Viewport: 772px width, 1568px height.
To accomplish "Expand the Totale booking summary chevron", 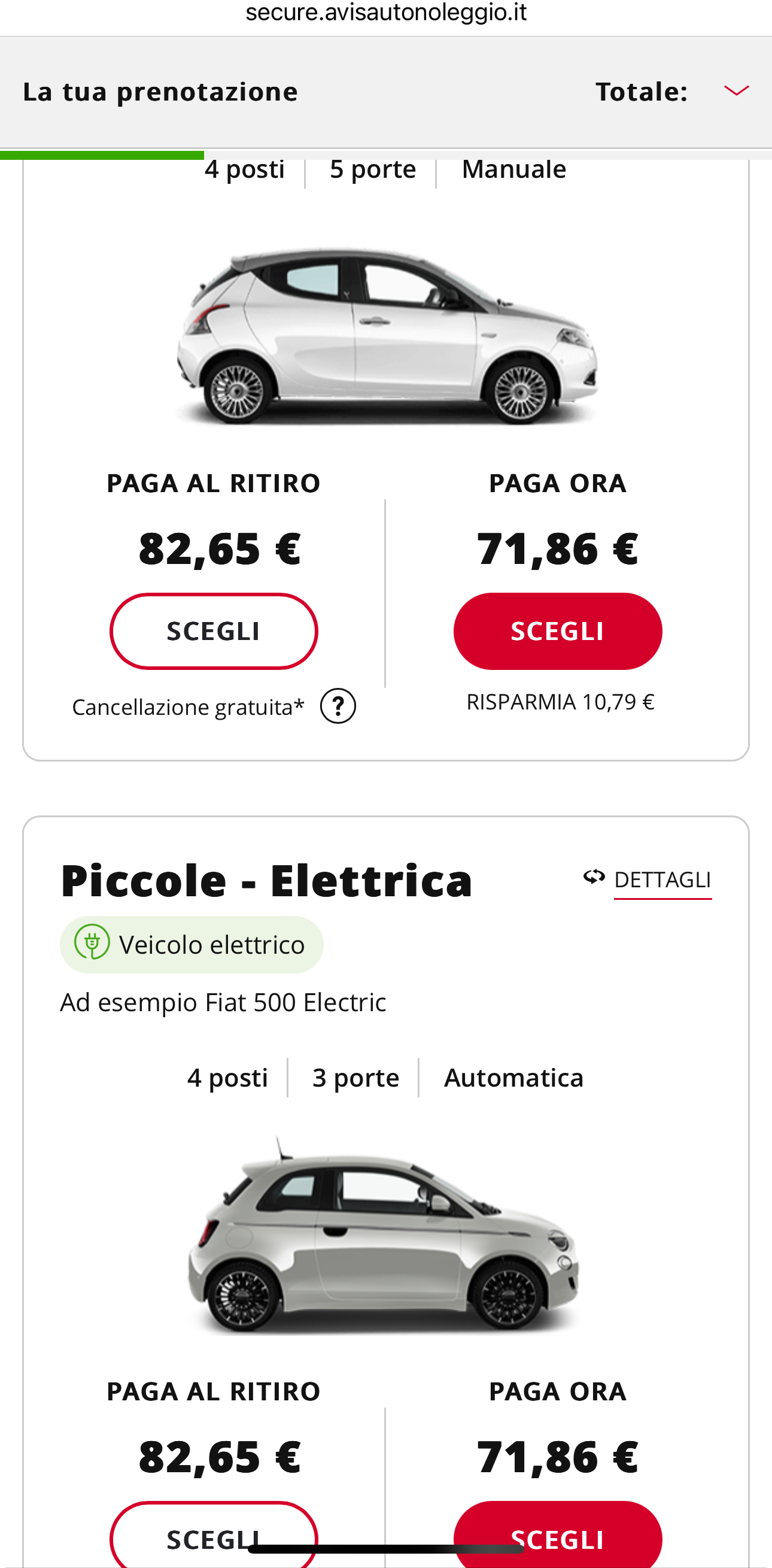I will coord(736,92).
